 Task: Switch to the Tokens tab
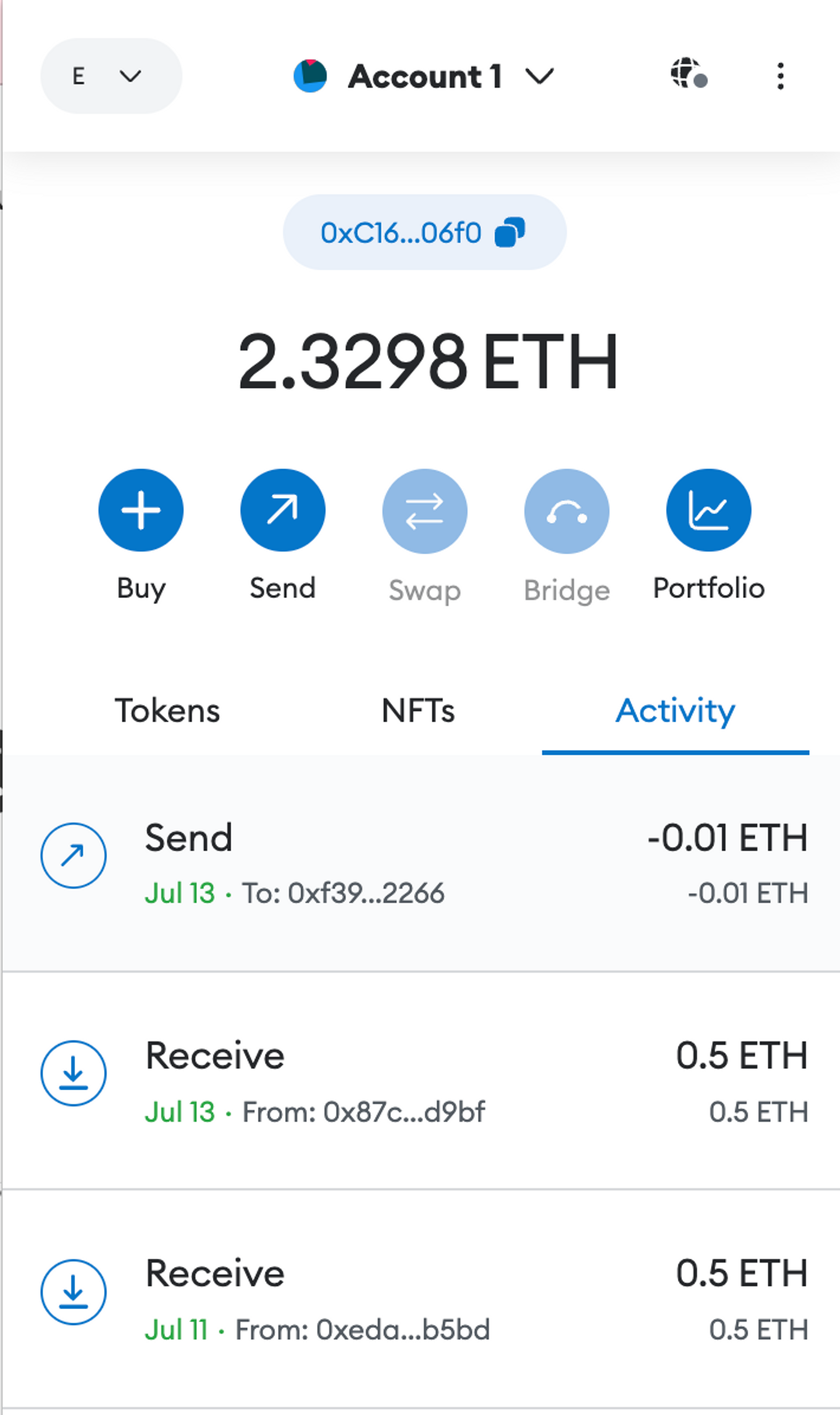point(167,711)
